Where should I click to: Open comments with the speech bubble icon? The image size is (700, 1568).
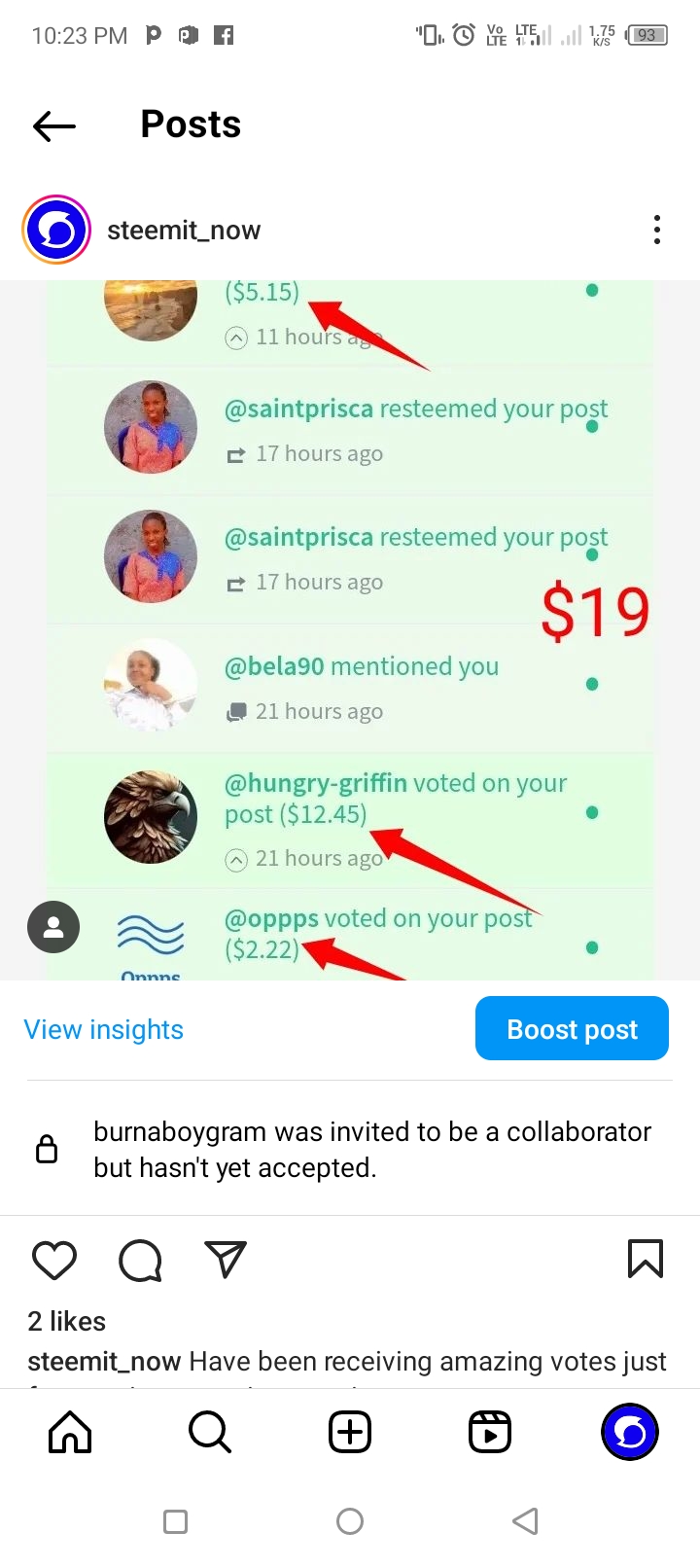pyautogui.click(x=140, y=1260)
